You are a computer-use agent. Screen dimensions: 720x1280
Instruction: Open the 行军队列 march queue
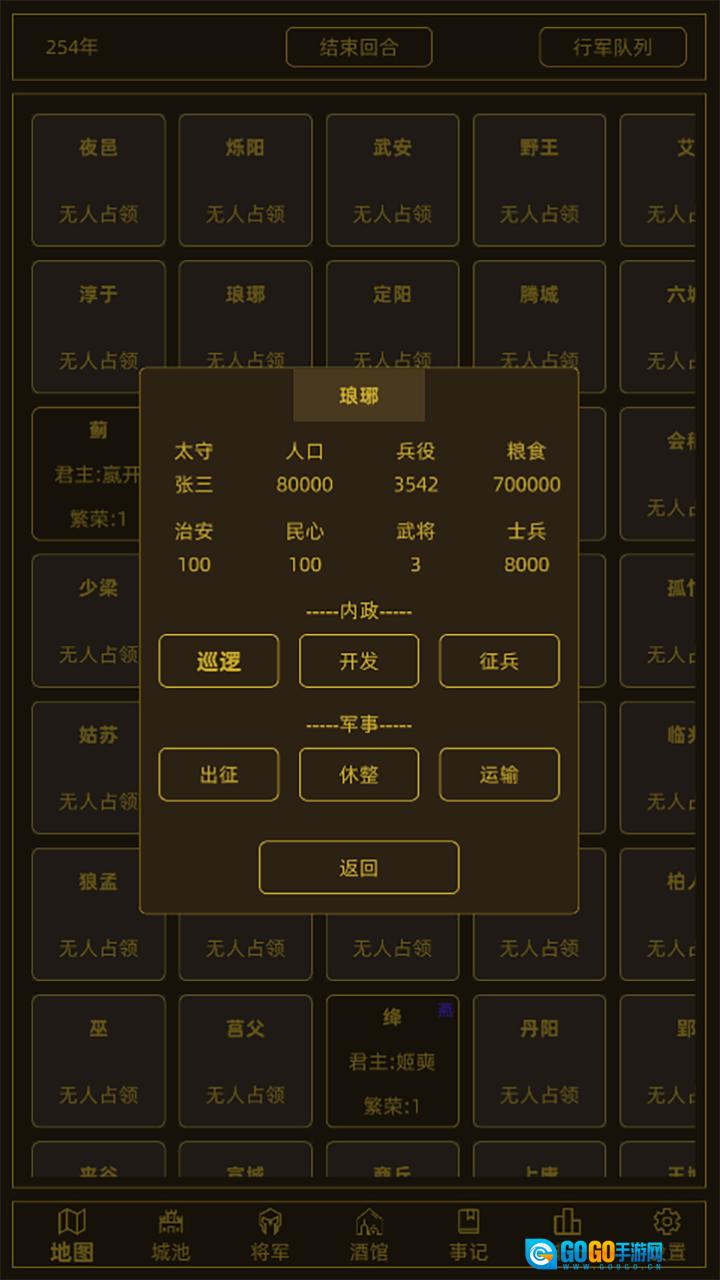613,47
